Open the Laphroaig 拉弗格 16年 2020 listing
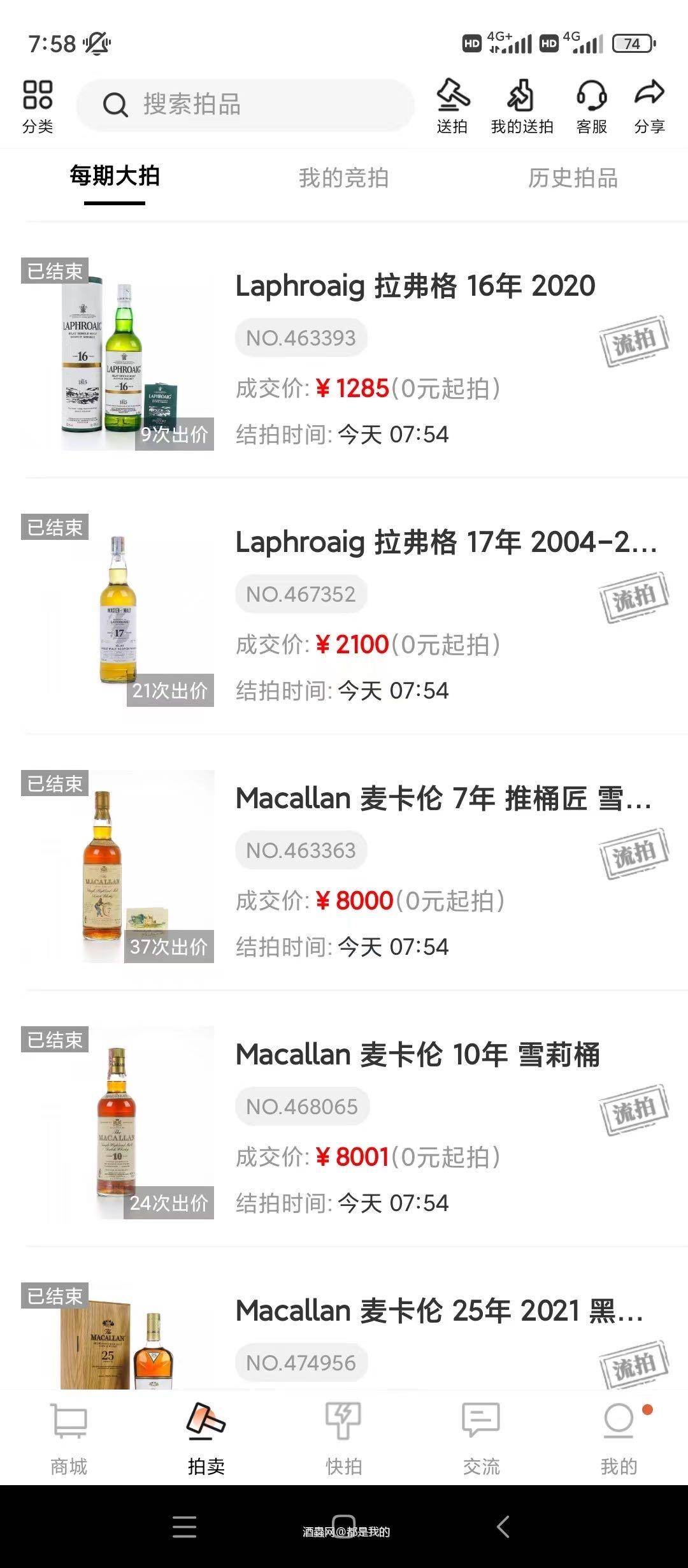The image size is (688, 1568). tap(414, 286)
